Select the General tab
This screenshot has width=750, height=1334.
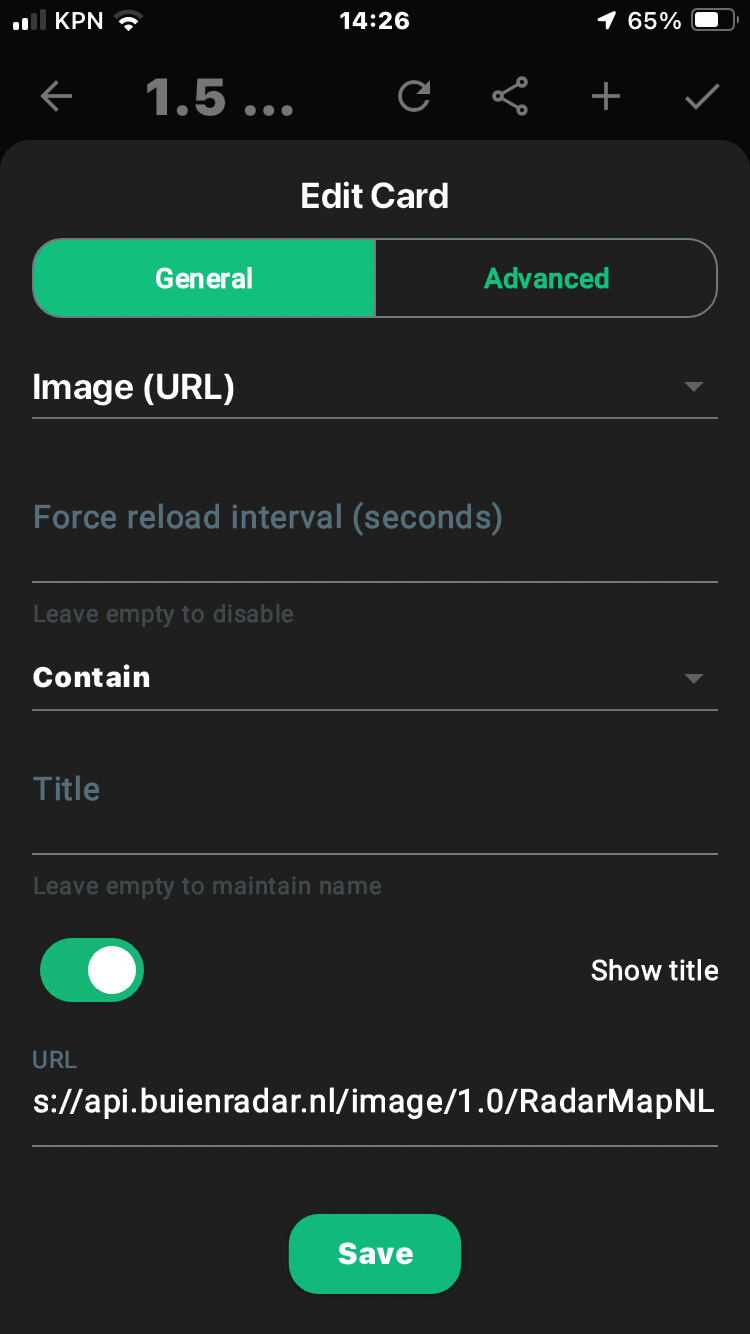click(204, 278)
